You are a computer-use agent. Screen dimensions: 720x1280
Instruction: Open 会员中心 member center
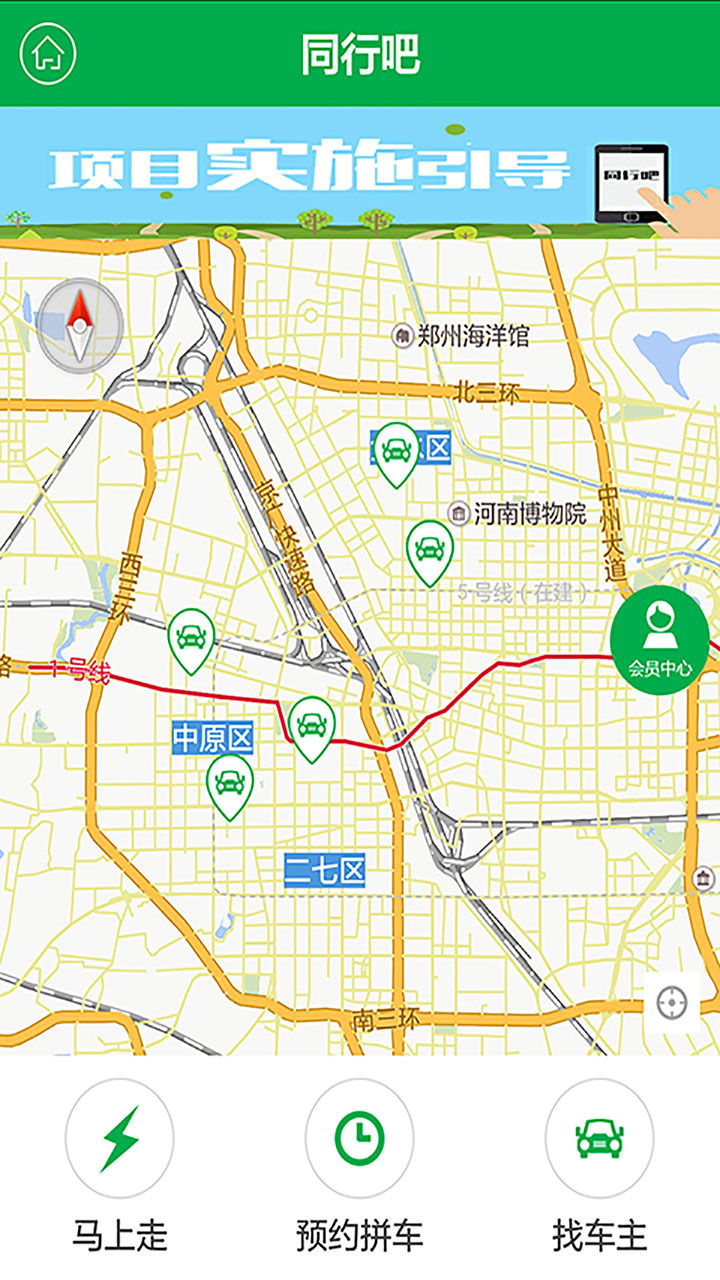660,638
